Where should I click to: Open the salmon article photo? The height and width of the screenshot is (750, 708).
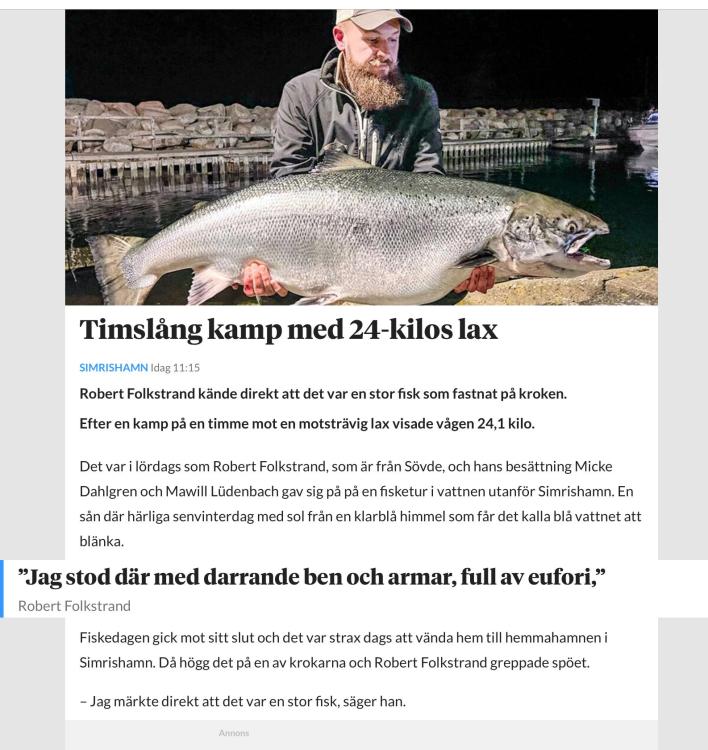[x=361, y=157]
